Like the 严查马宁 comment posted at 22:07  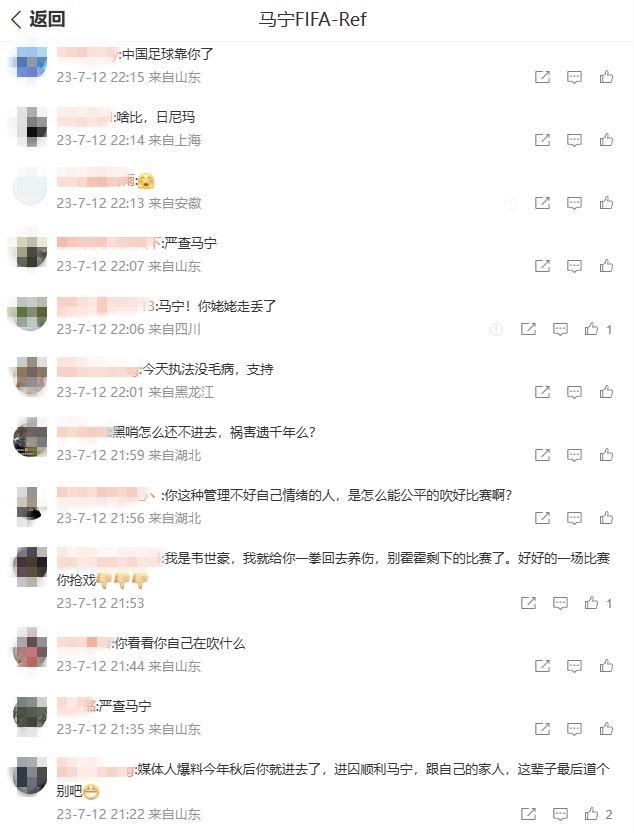point(606,266)
